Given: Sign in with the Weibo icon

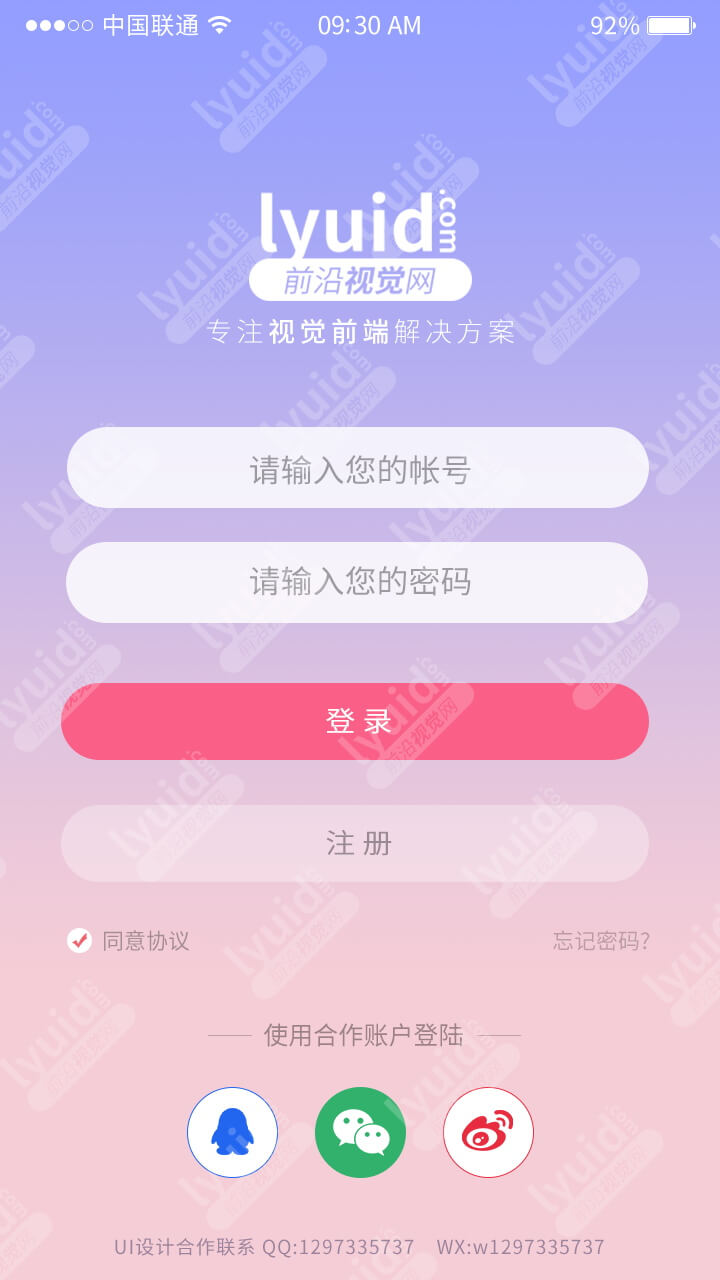Looking at the screenshot, I should [488, 1132].
